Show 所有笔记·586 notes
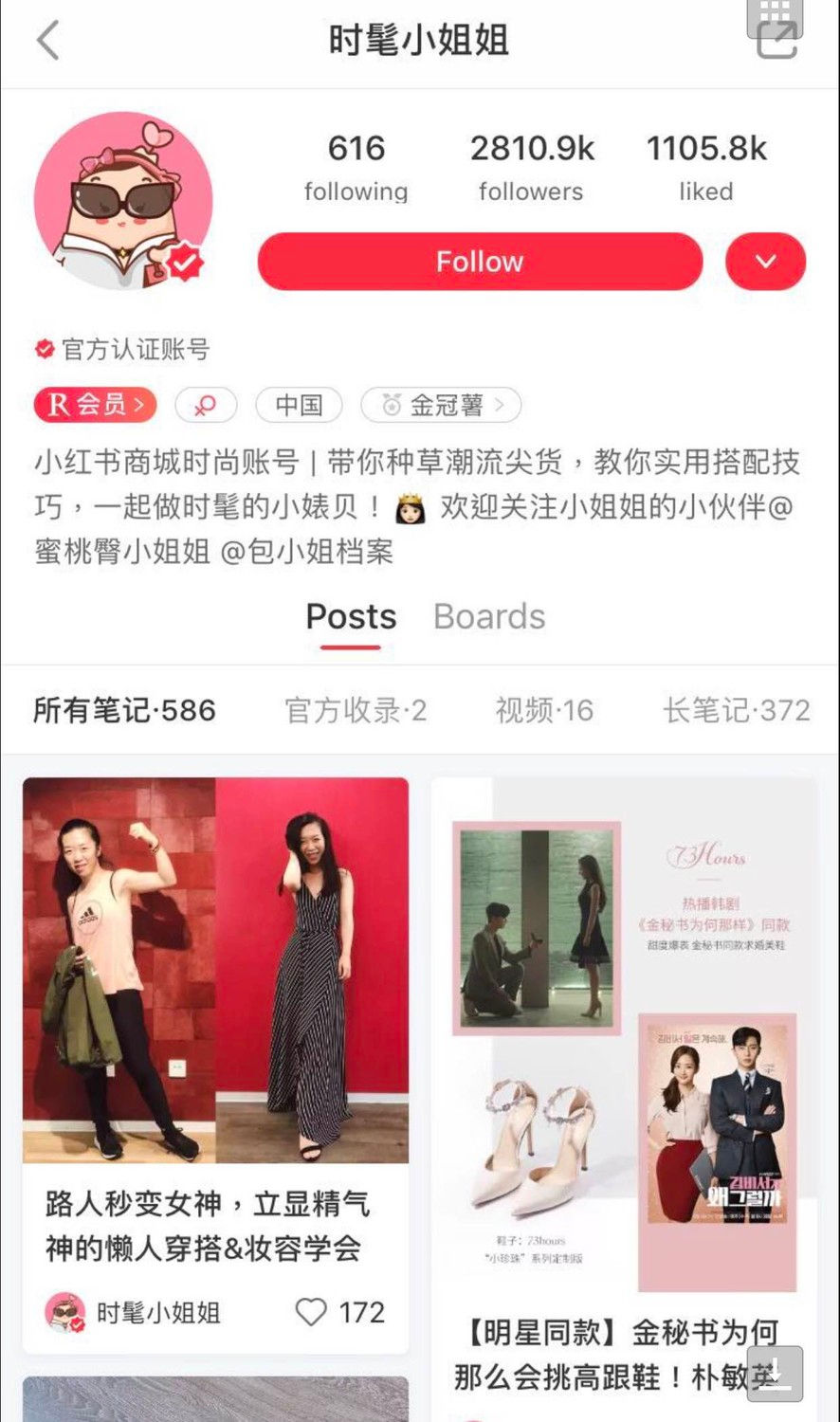 coord(124,710)
